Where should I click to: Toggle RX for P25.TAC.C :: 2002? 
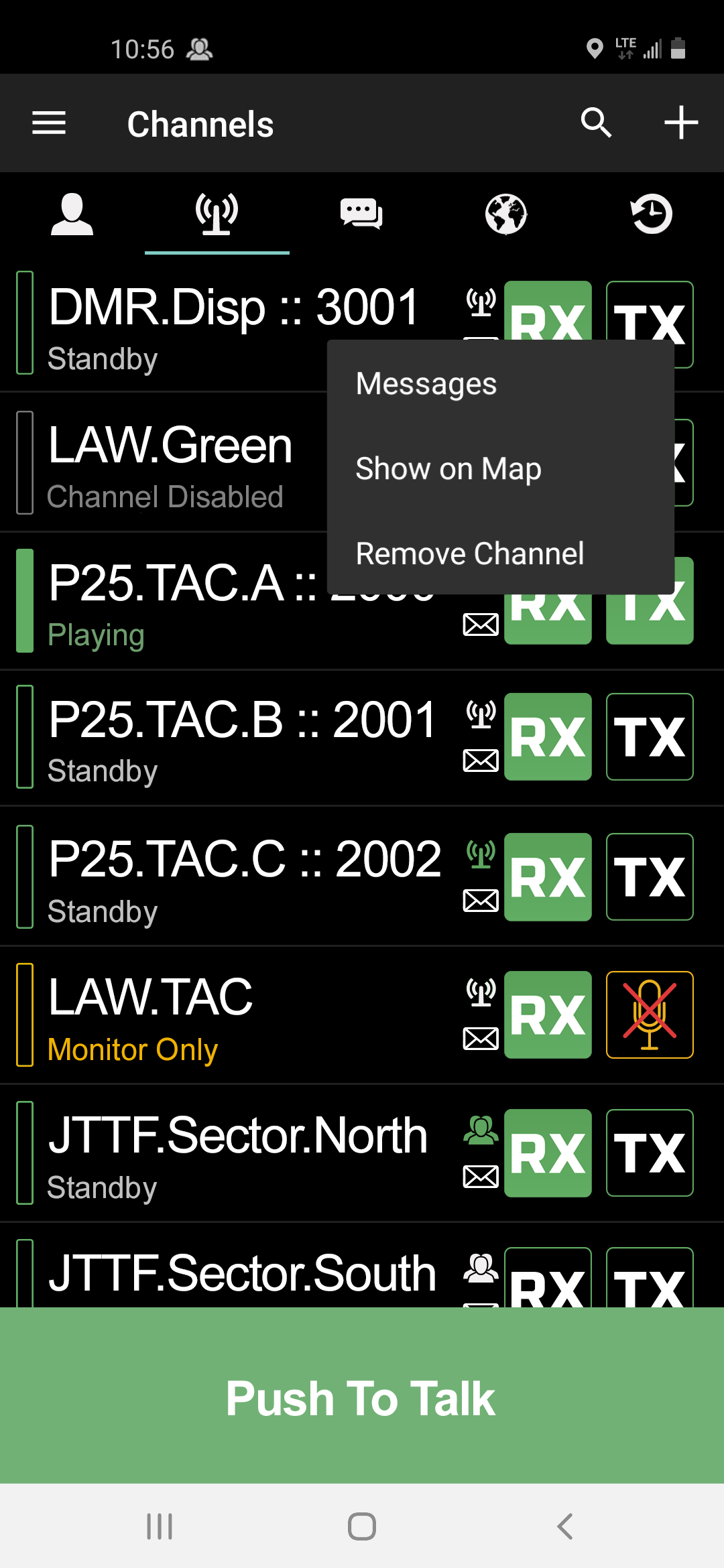click(548, 876)
